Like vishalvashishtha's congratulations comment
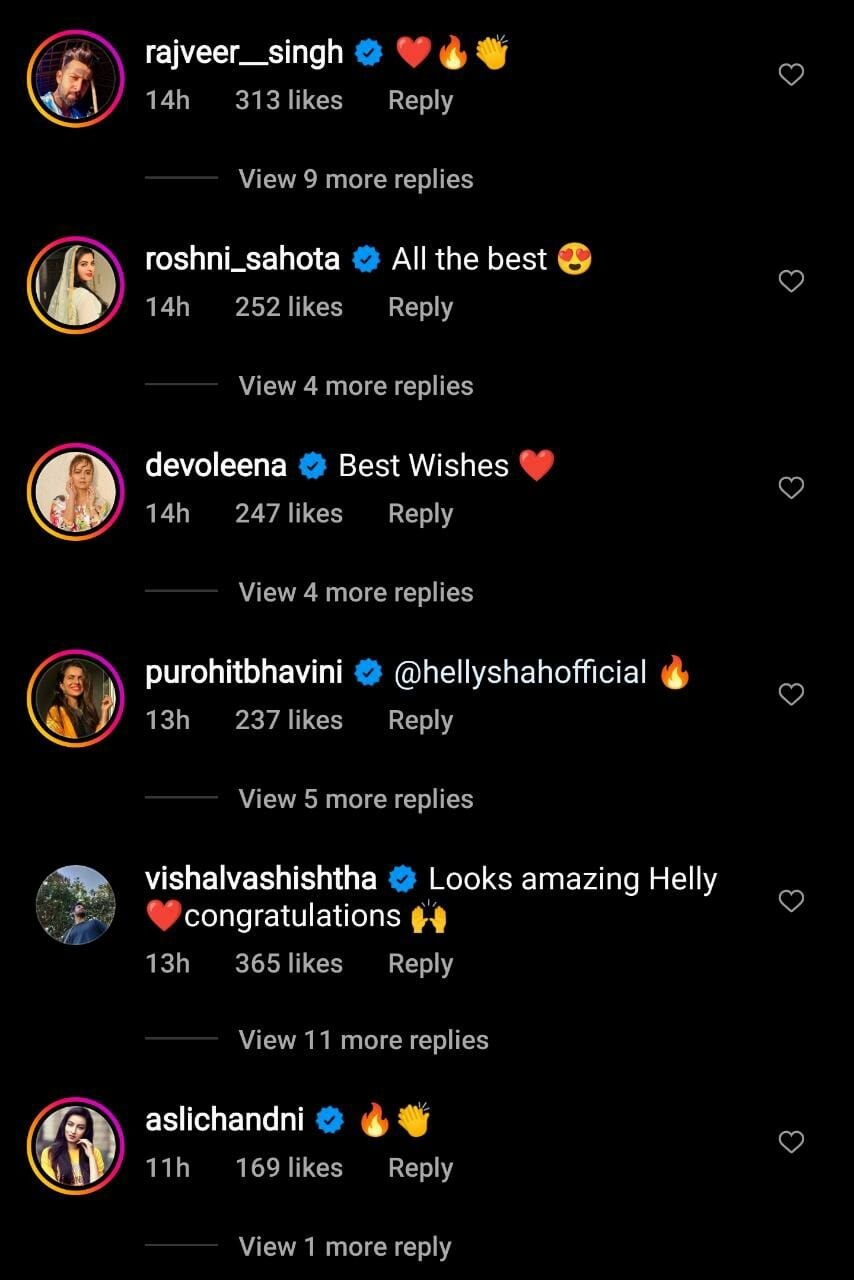854x1280 pixels. click(791, 902)
